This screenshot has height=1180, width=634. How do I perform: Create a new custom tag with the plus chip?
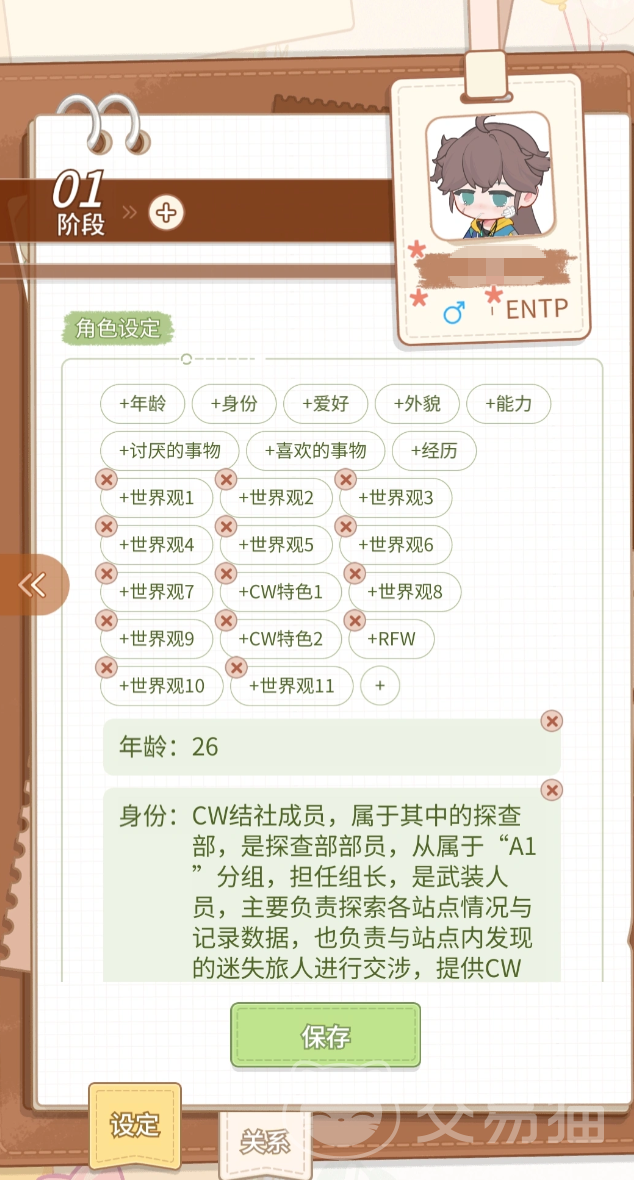pos(379,686)
